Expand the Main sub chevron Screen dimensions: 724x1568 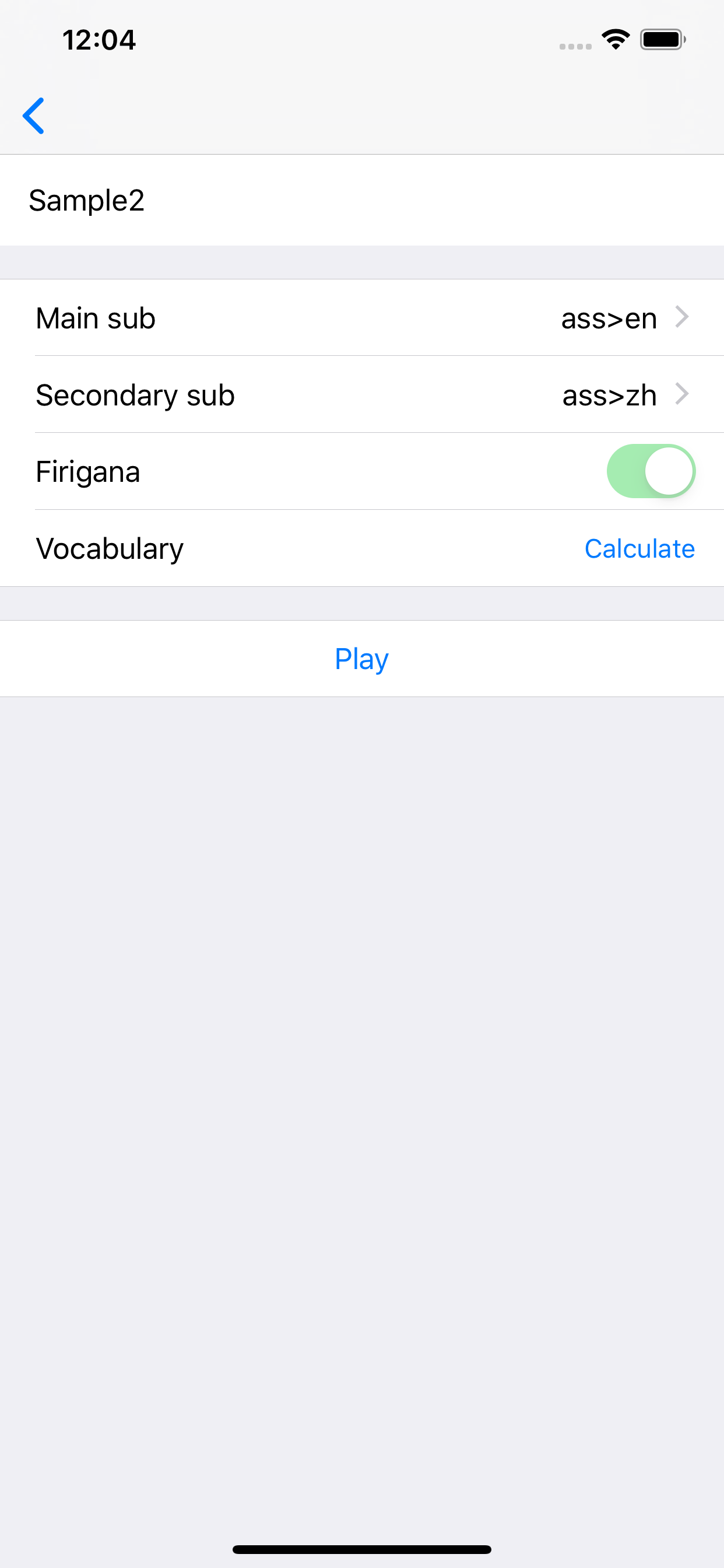683,317
